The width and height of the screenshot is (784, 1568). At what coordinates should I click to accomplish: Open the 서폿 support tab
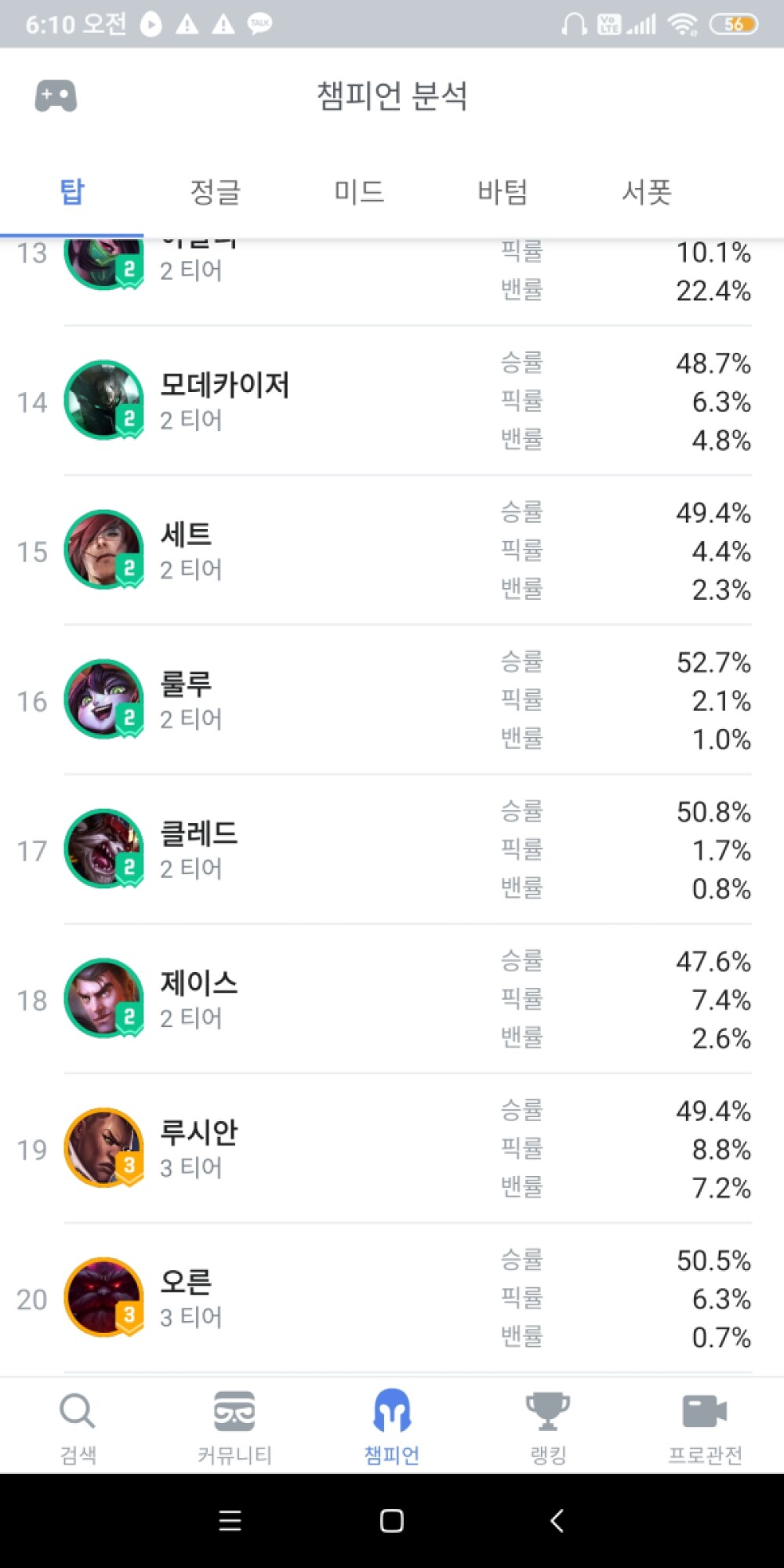646,191
